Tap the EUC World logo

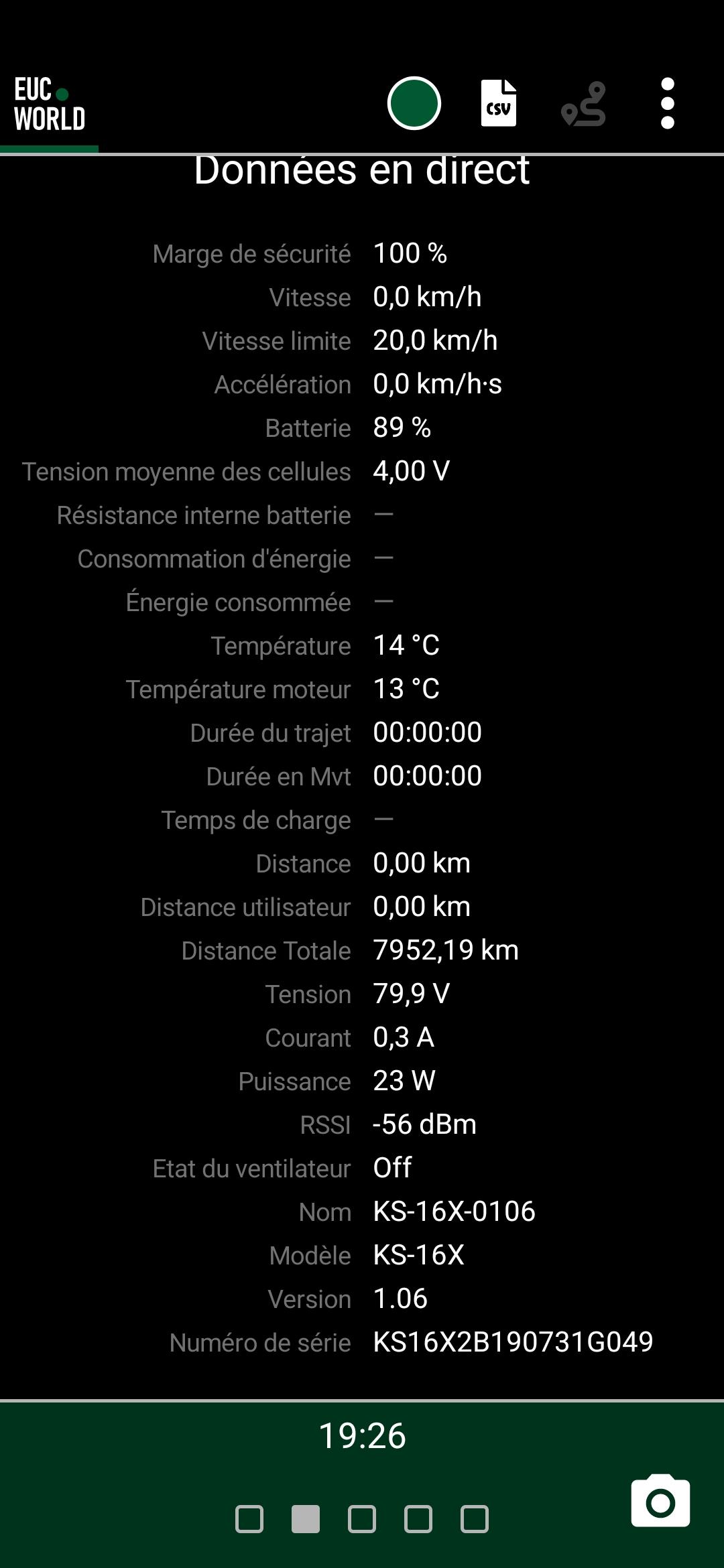(x=50, y=104)
